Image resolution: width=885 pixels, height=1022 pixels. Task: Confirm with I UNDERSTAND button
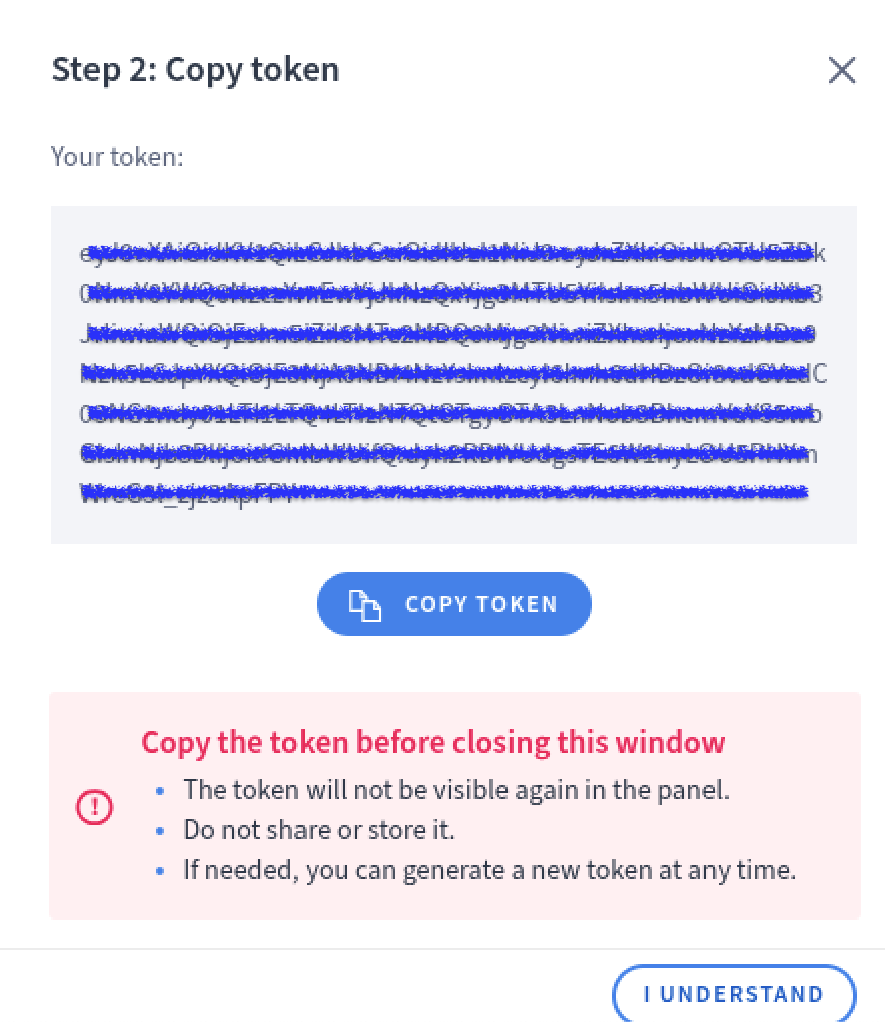point(734,994)
